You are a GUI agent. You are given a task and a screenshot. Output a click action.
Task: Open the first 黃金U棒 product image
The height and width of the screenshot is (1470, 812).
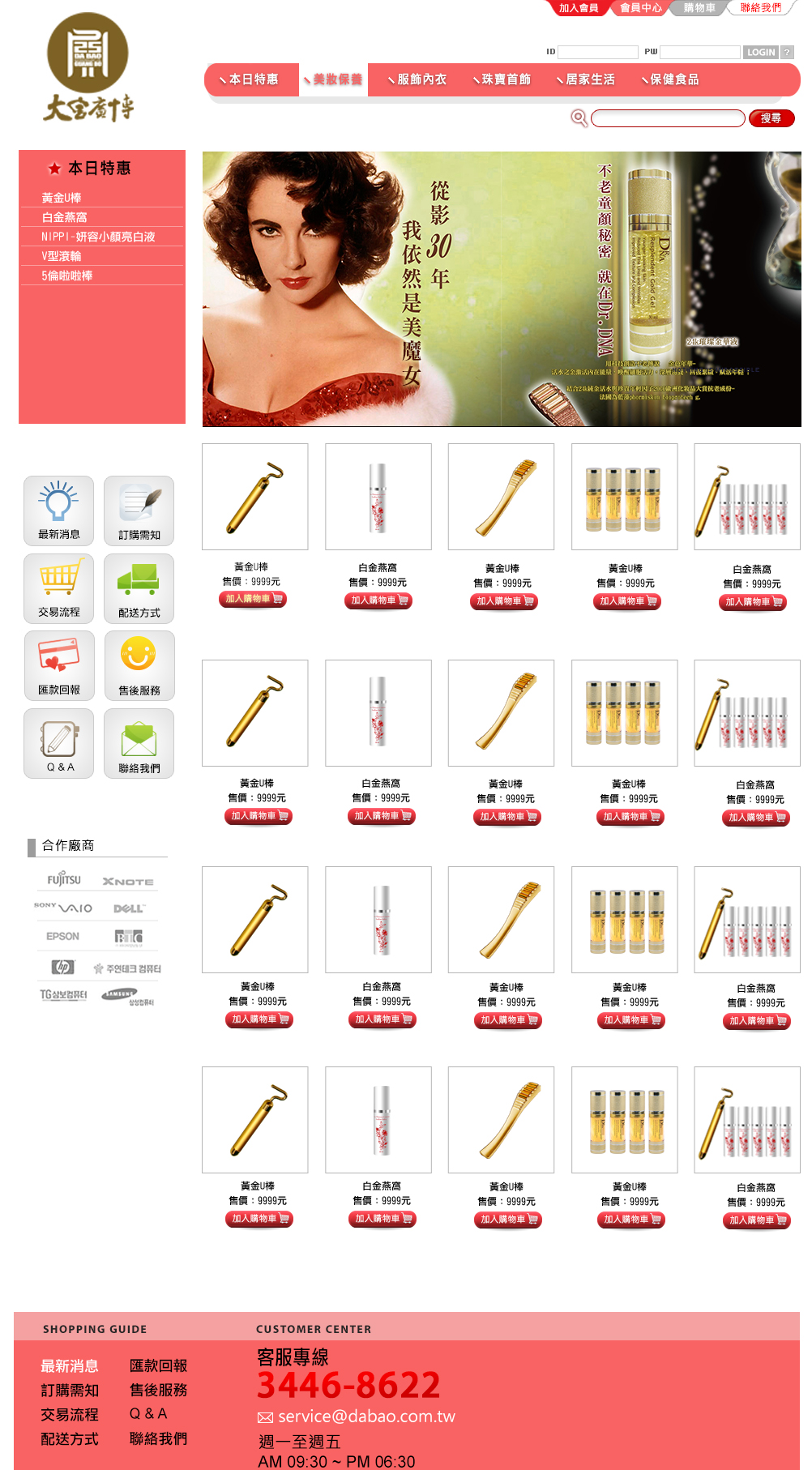pyautogui.click(x=255, y=496)
